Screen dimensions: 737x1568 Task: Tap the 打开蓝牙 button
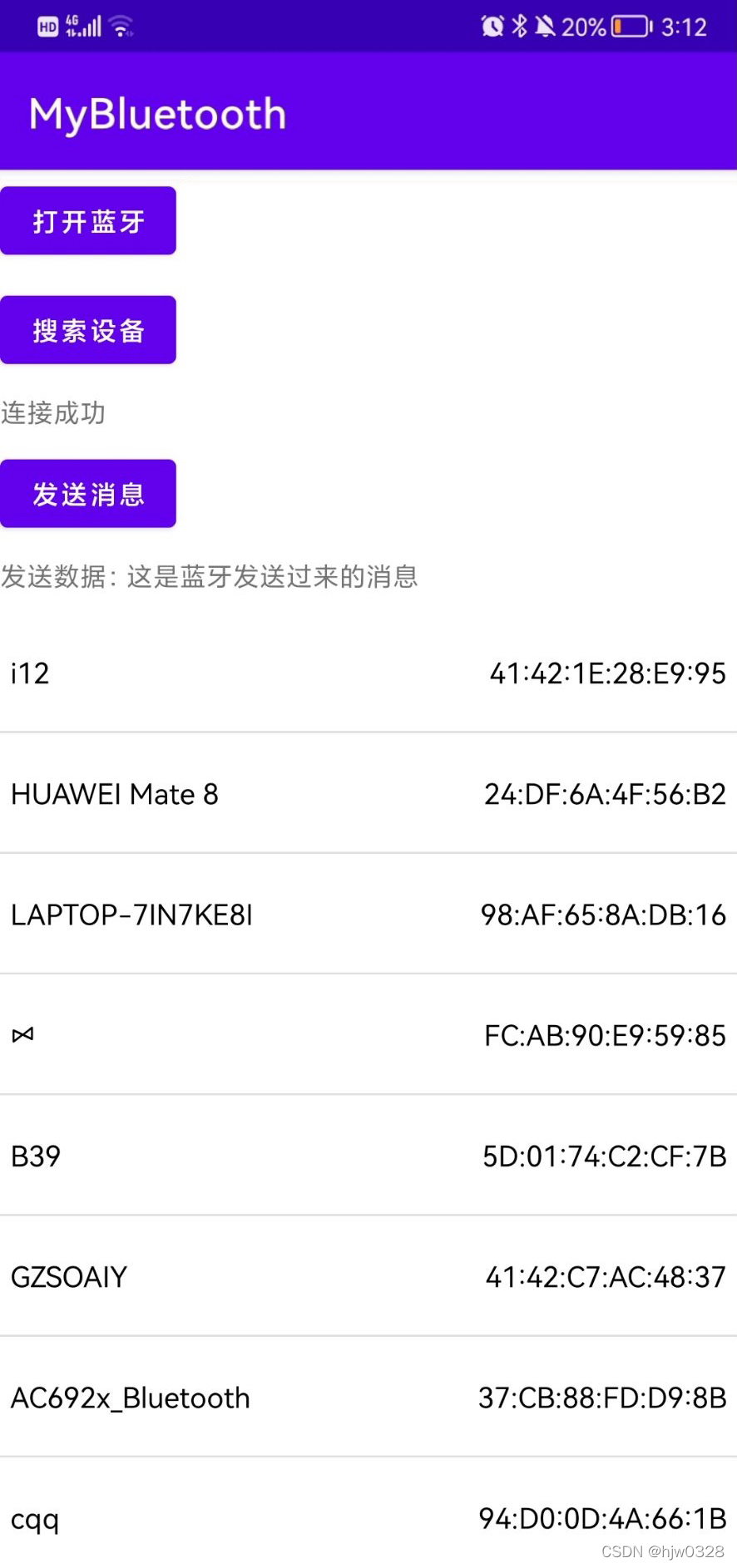click(88, 221)
